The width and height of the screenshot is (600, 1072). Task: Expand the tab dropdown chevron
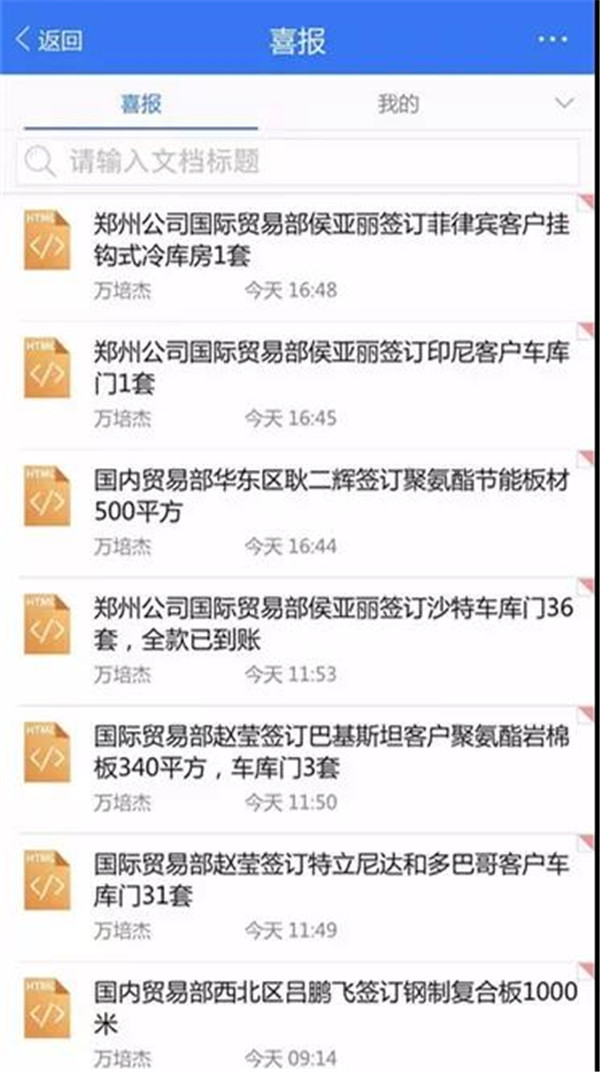click(x=564, y=104)
